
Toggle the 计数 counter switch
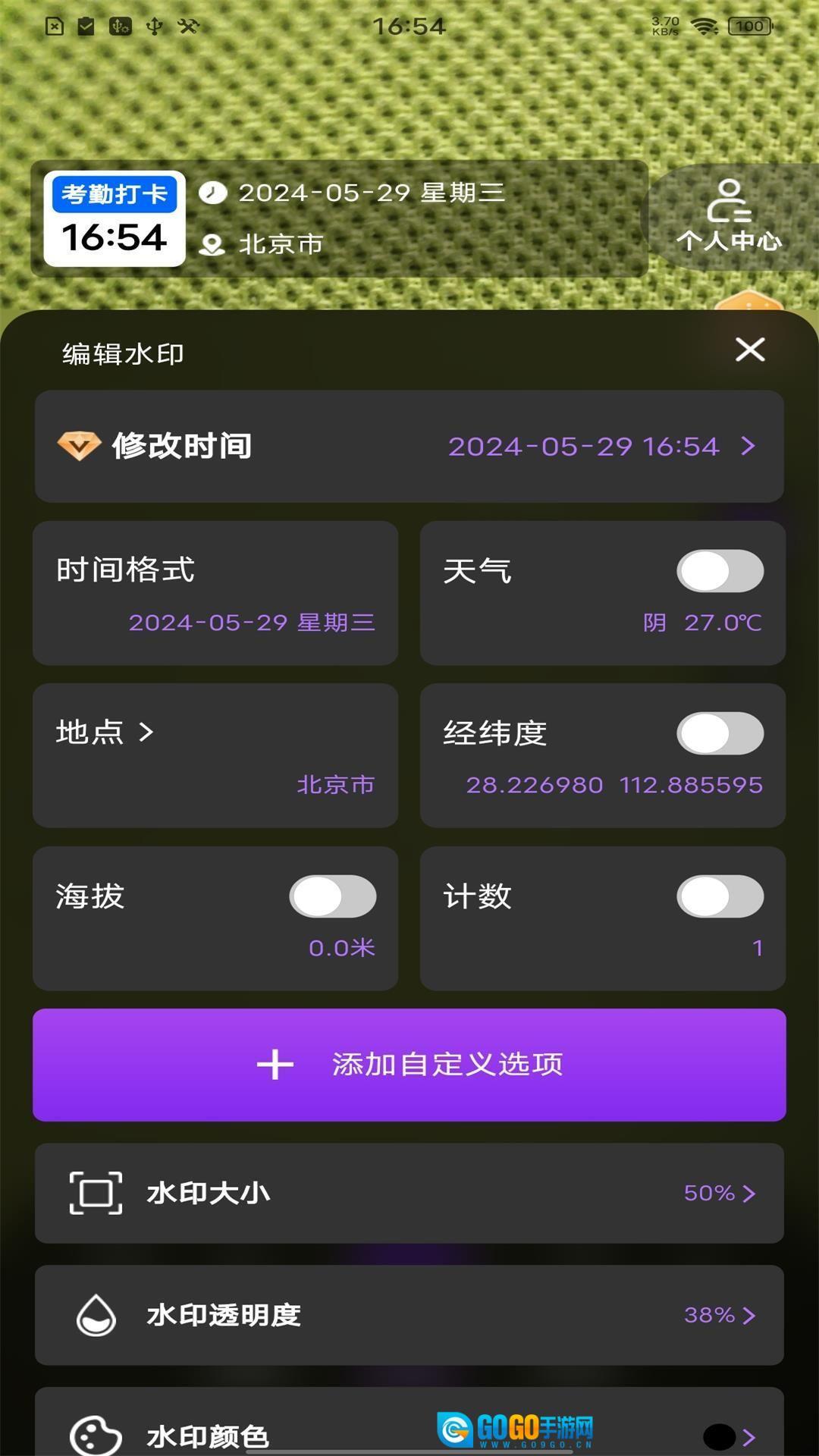tap(720, 896)
